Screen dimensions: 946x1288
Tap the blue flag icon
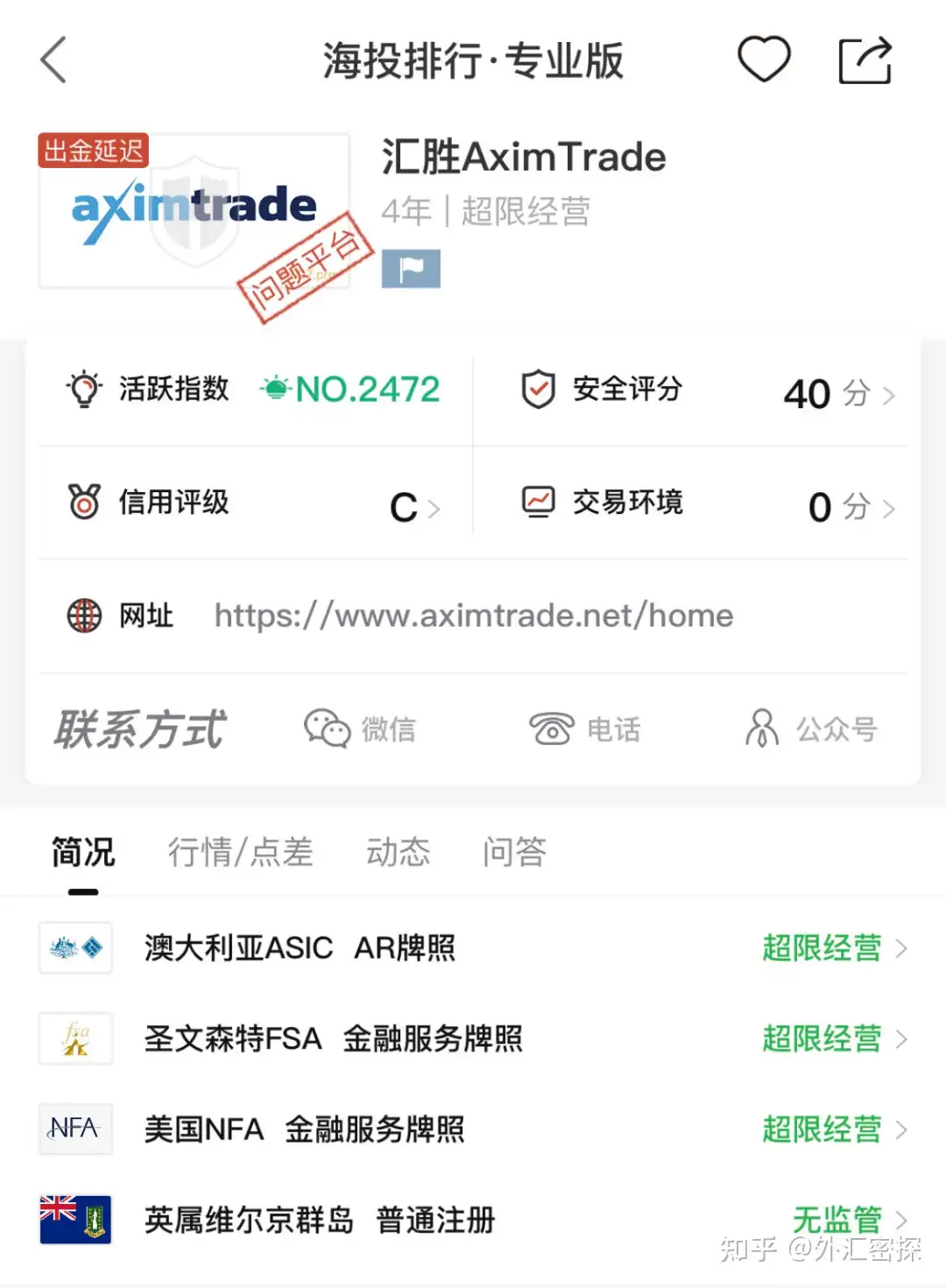tap(411, 269)
